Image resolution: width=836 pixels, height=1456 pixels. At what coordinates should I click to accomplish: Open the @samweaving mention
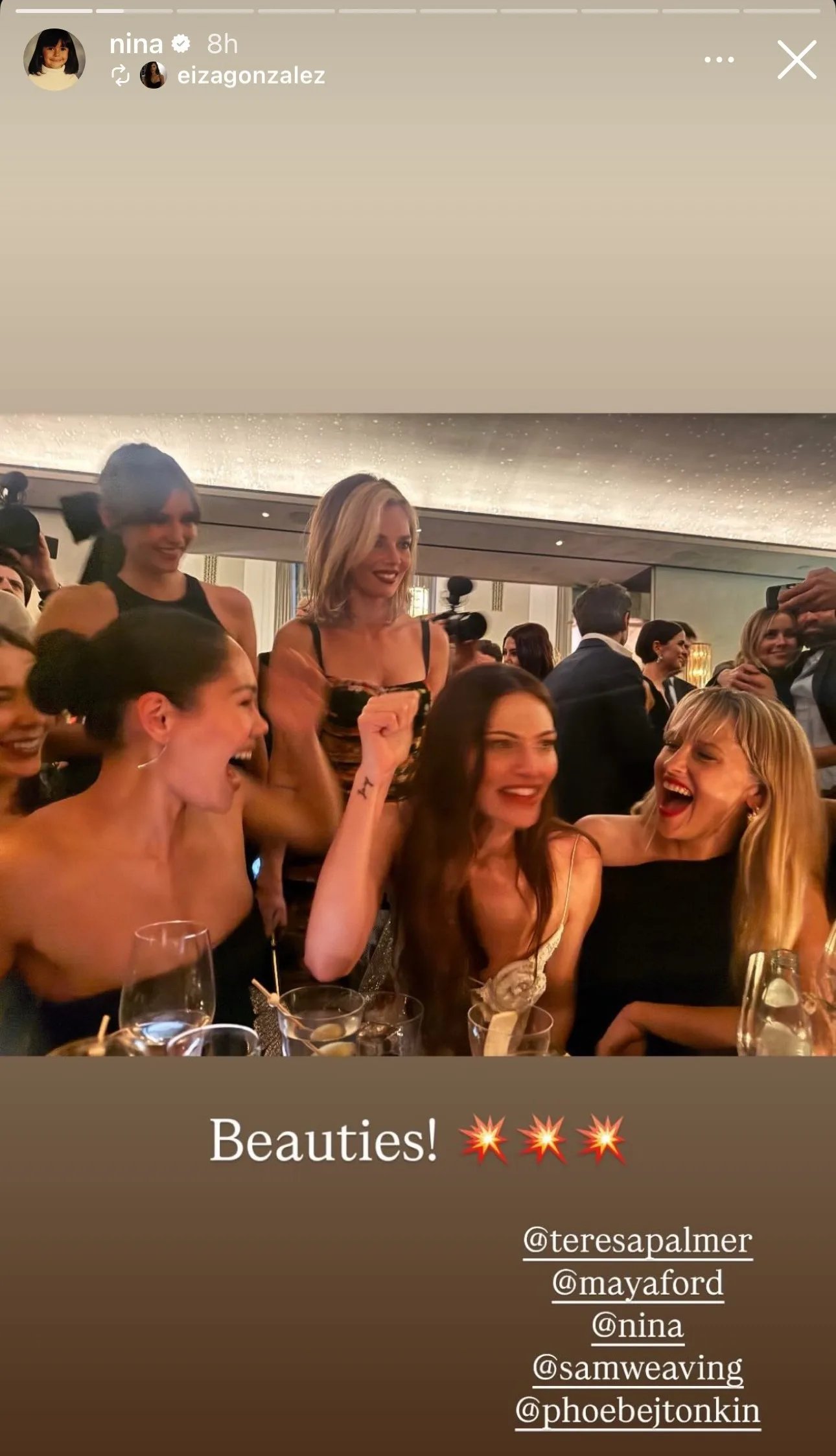click(x=638, y=1368)
